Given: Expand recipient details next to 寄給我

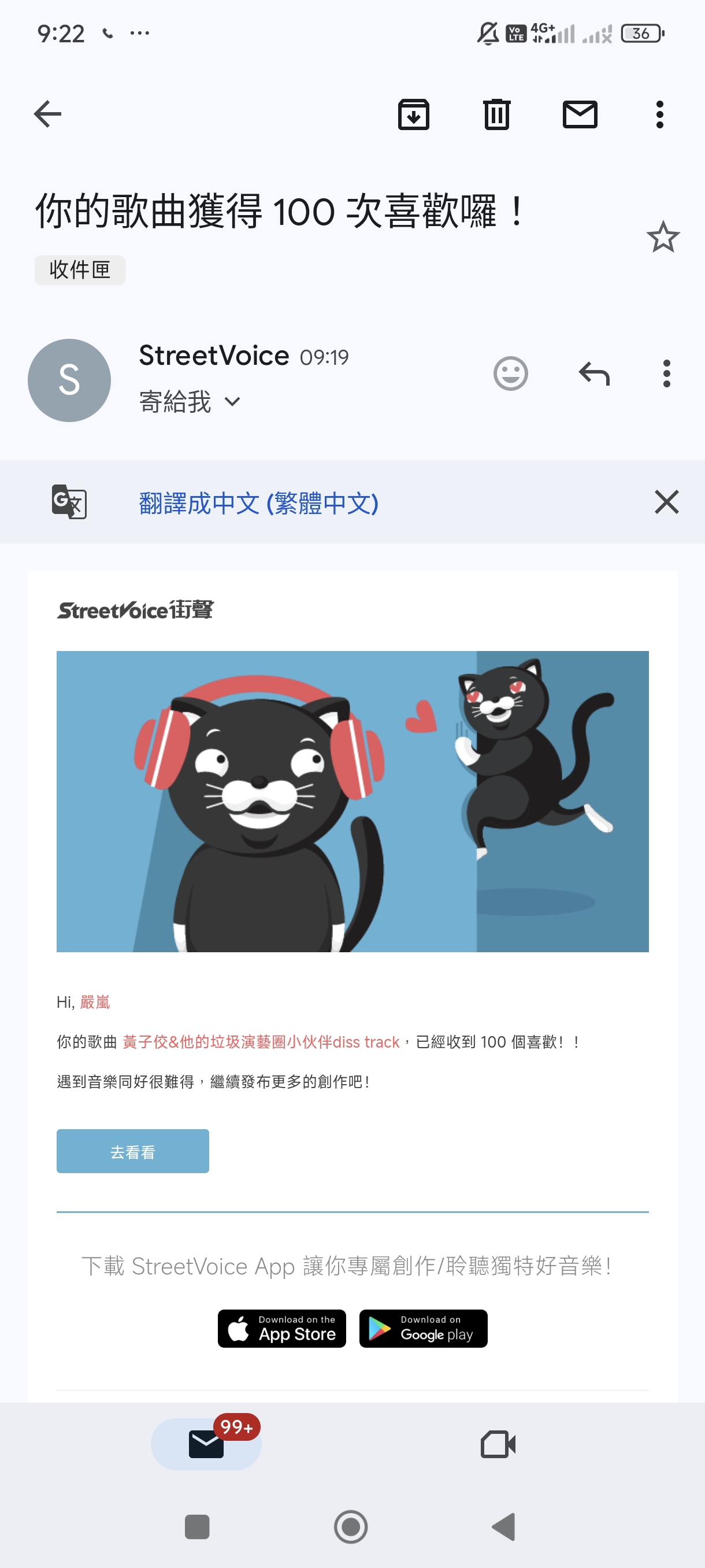Looking at the screenshot, I should tap(232, 401).
